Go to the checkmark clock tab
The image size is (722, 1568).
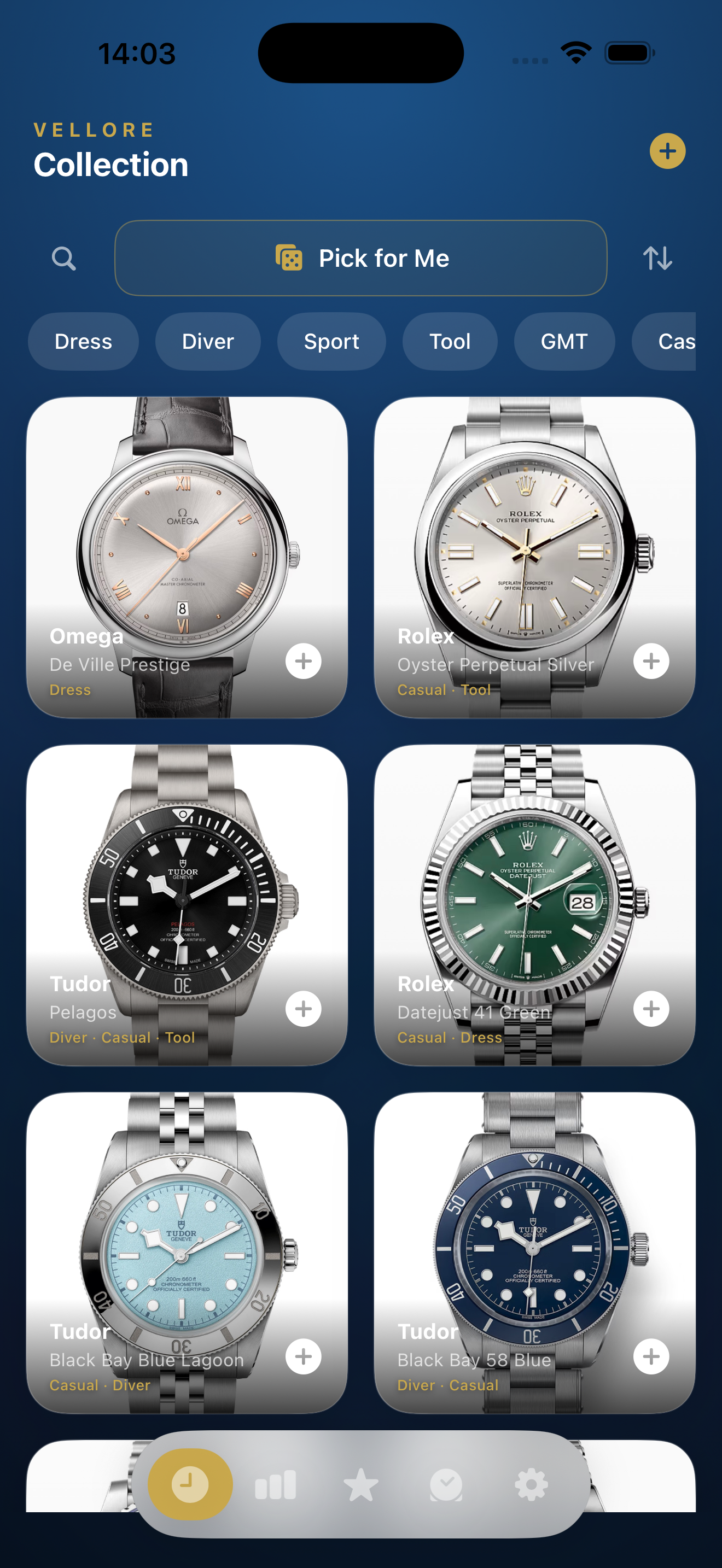coord(446,1485)
